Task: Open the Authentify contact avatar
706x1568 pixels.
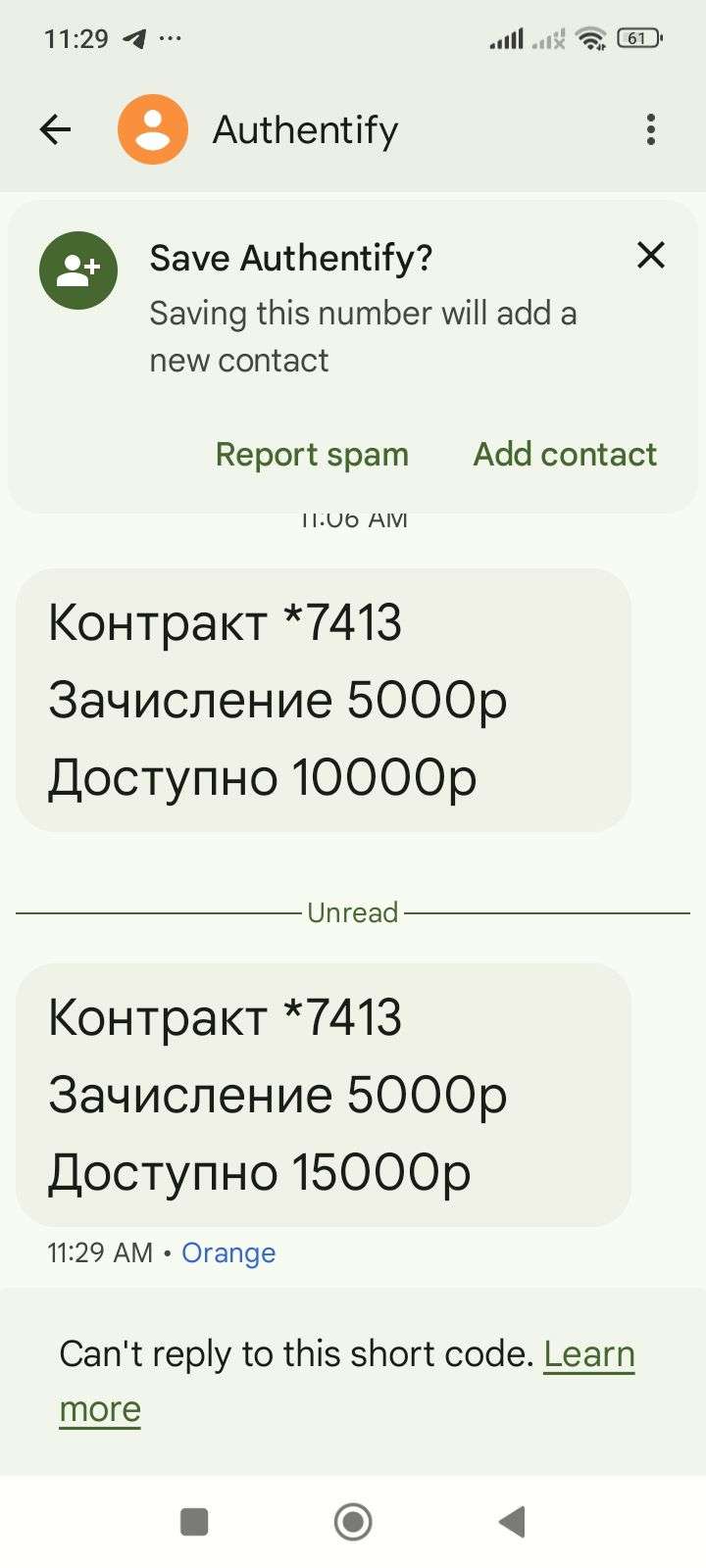Action: coord(153,129)
